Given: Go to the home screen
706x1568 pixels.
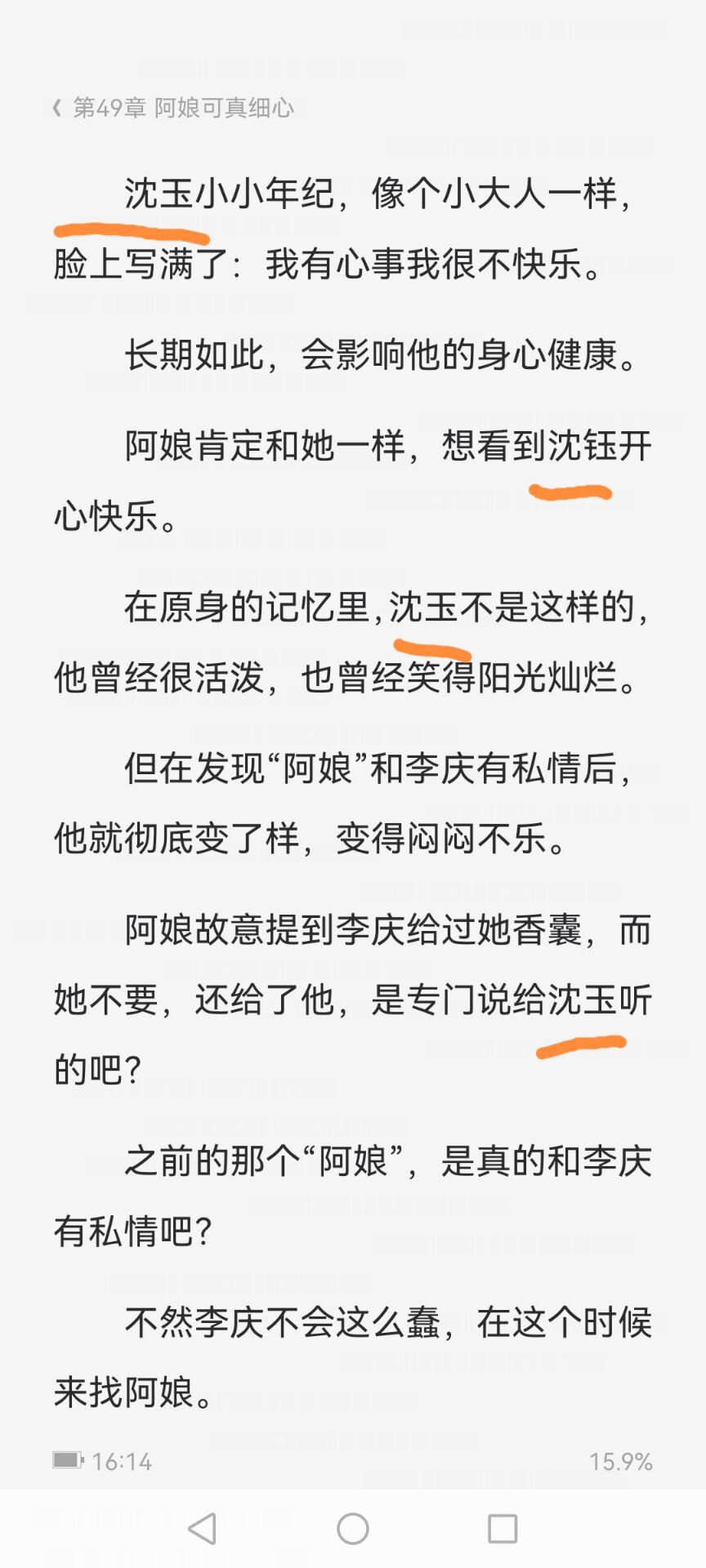Looking at the screenshot, I should 353,1528.
